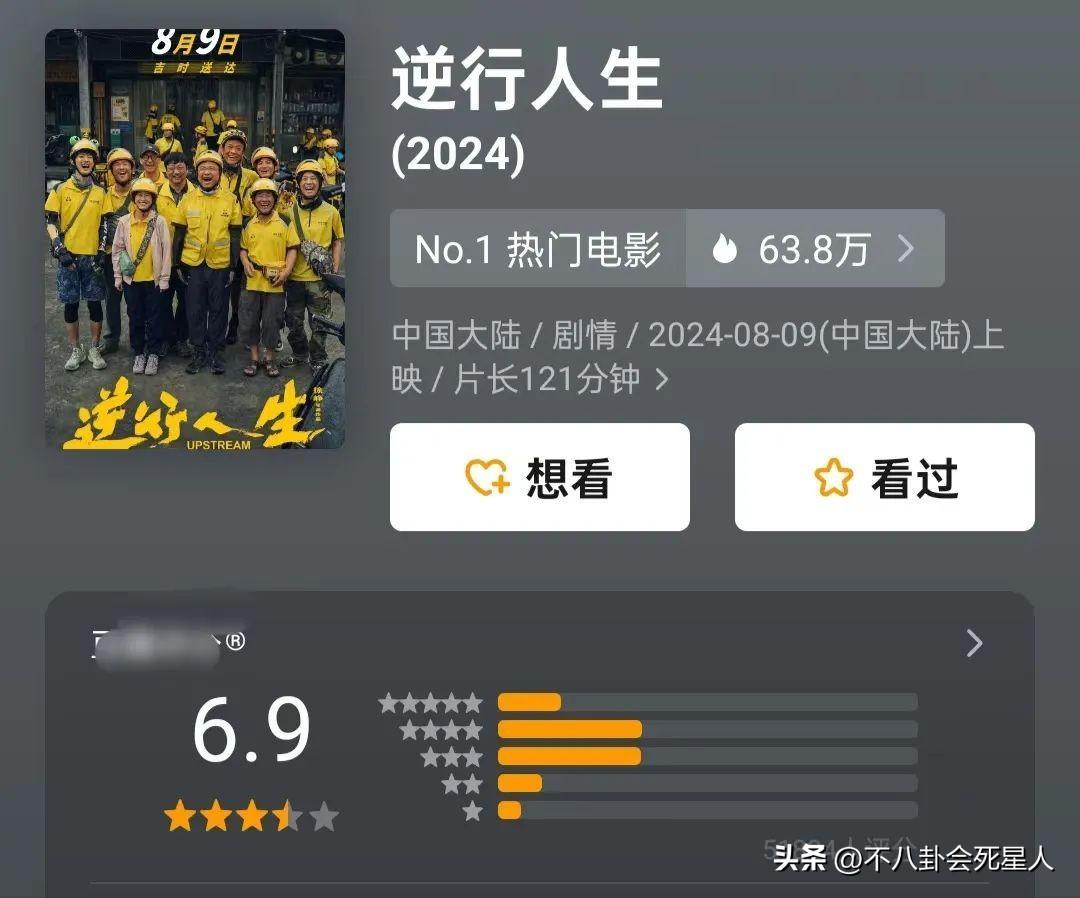This screenshot has width=1080, height=898.
Task: Mark the movie as 想看
Action: point(539,477)
